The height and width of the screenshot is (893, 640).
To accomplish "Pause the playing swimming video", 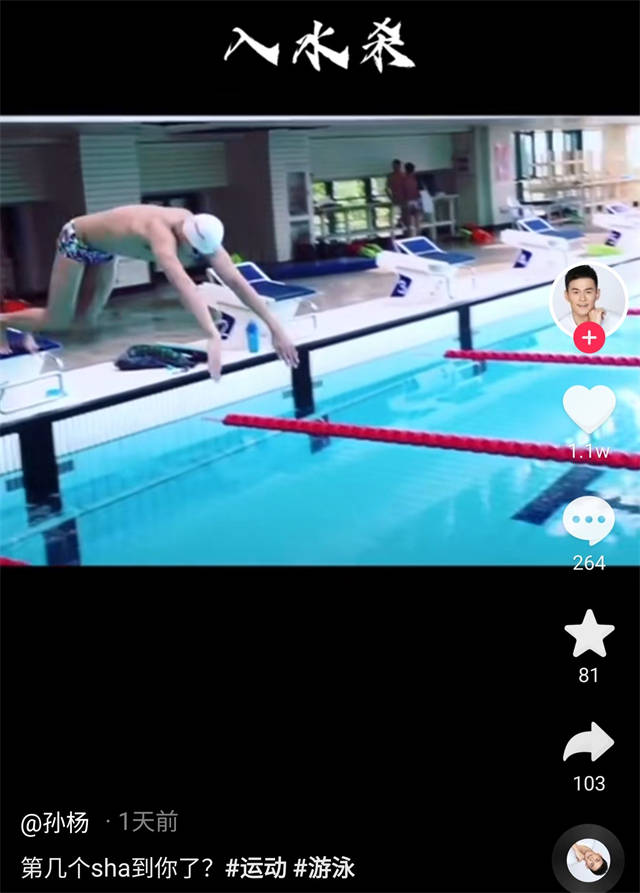I will pos(280,340).
